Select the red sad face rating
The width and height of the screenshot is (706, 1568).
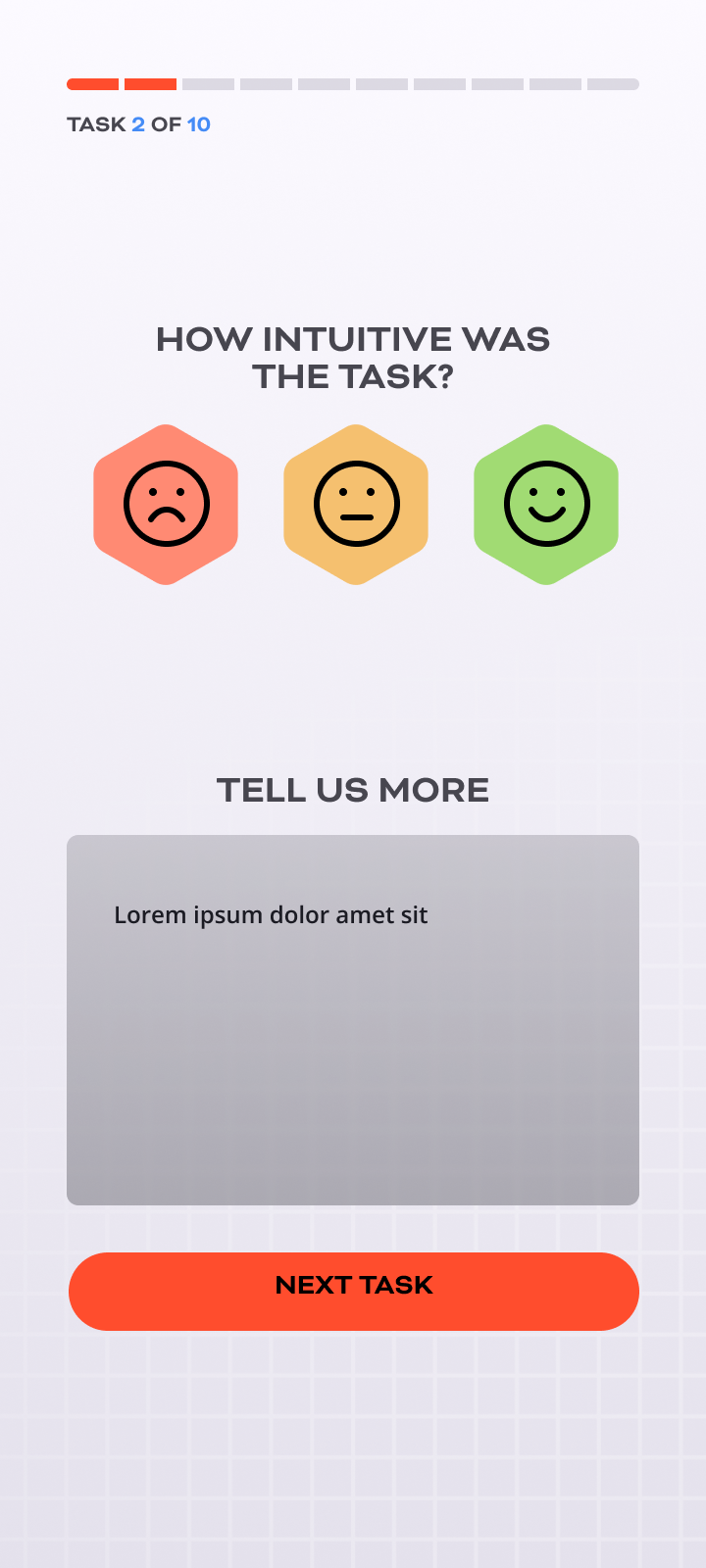[166, 505]
